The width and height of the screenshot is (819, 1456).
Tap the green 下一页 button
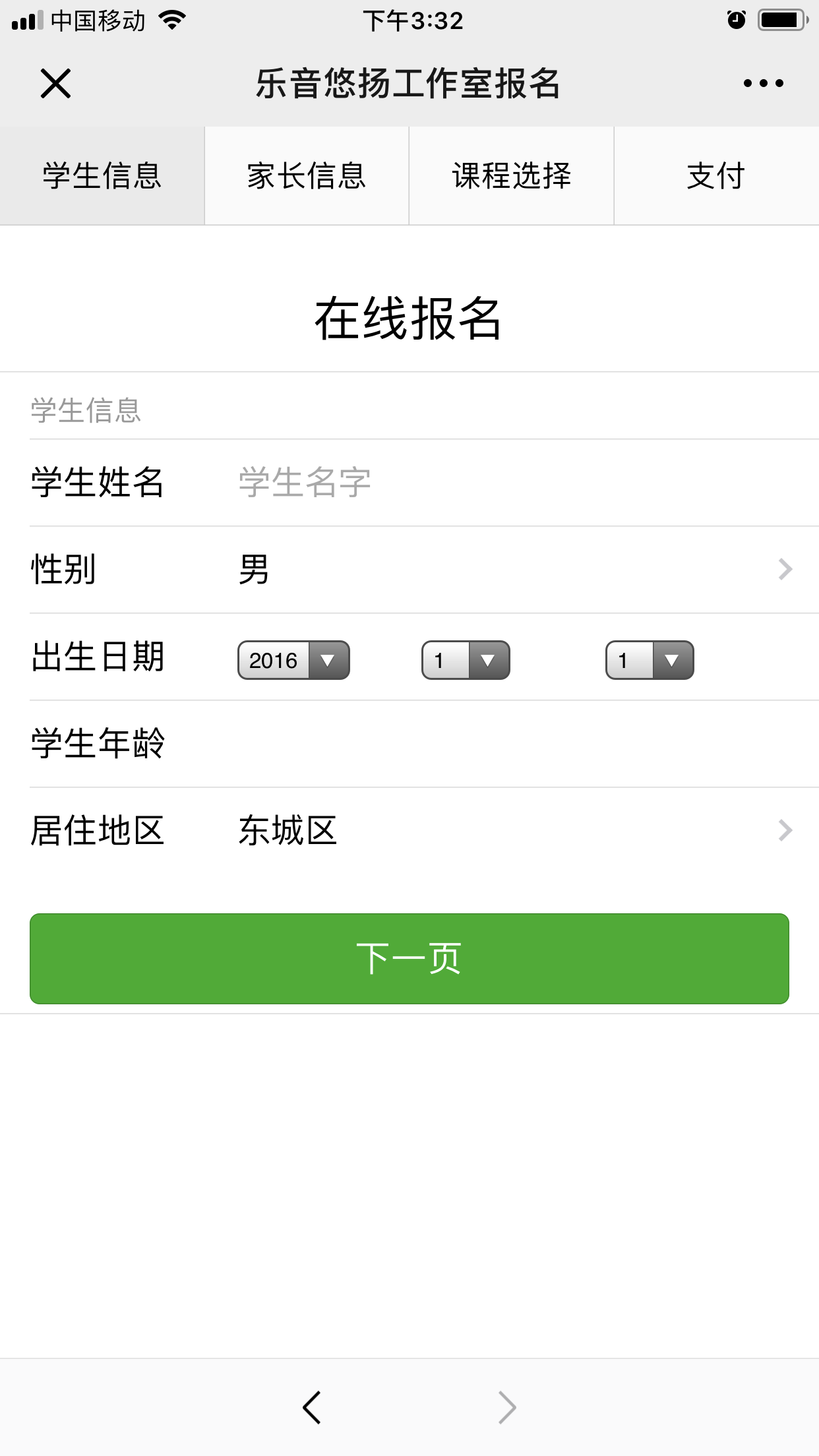pos(409,959)
